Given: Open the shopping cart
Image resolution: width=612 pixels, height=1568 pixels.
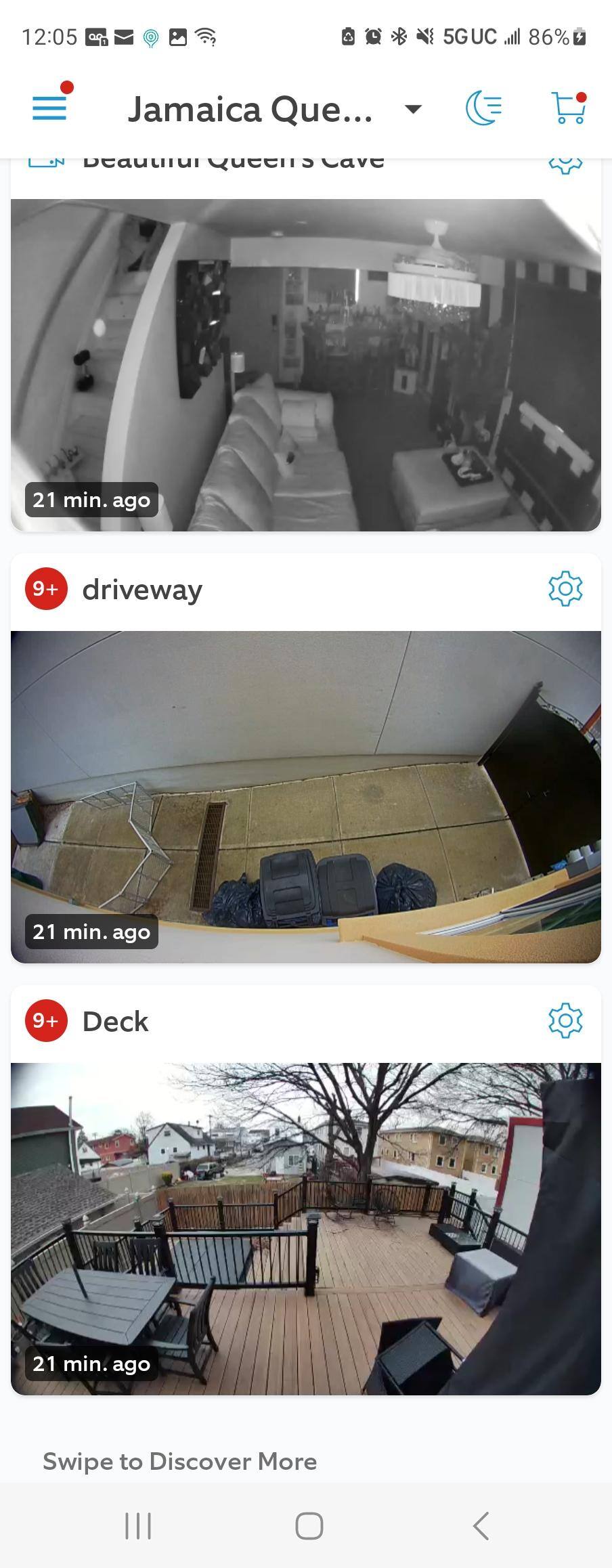Looking at the screenshot, I should click(569, 108).
